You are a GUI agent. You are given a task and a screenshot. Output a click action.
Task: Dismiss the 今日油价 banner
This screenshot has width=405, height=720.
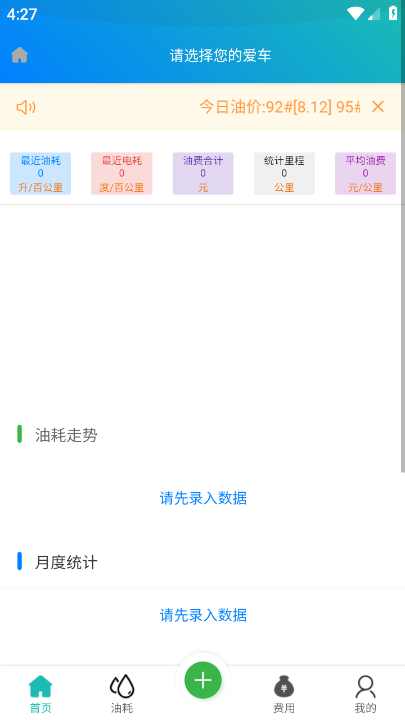pyautogui.click(x=377, y=107)
